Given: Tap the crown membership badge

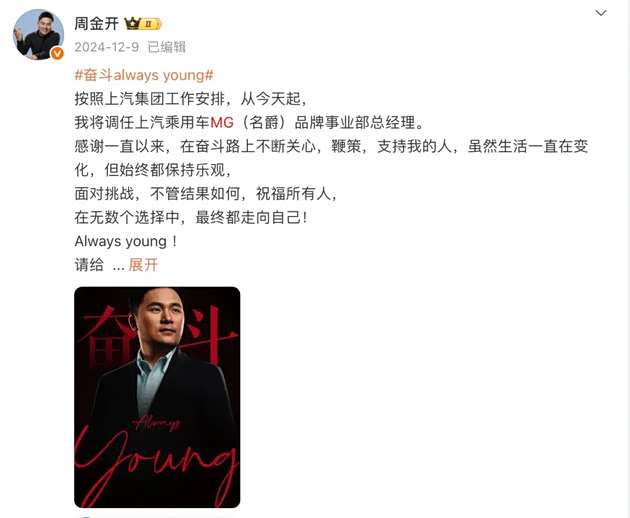Looking at the screenshot, I should [x=143, y=23].
